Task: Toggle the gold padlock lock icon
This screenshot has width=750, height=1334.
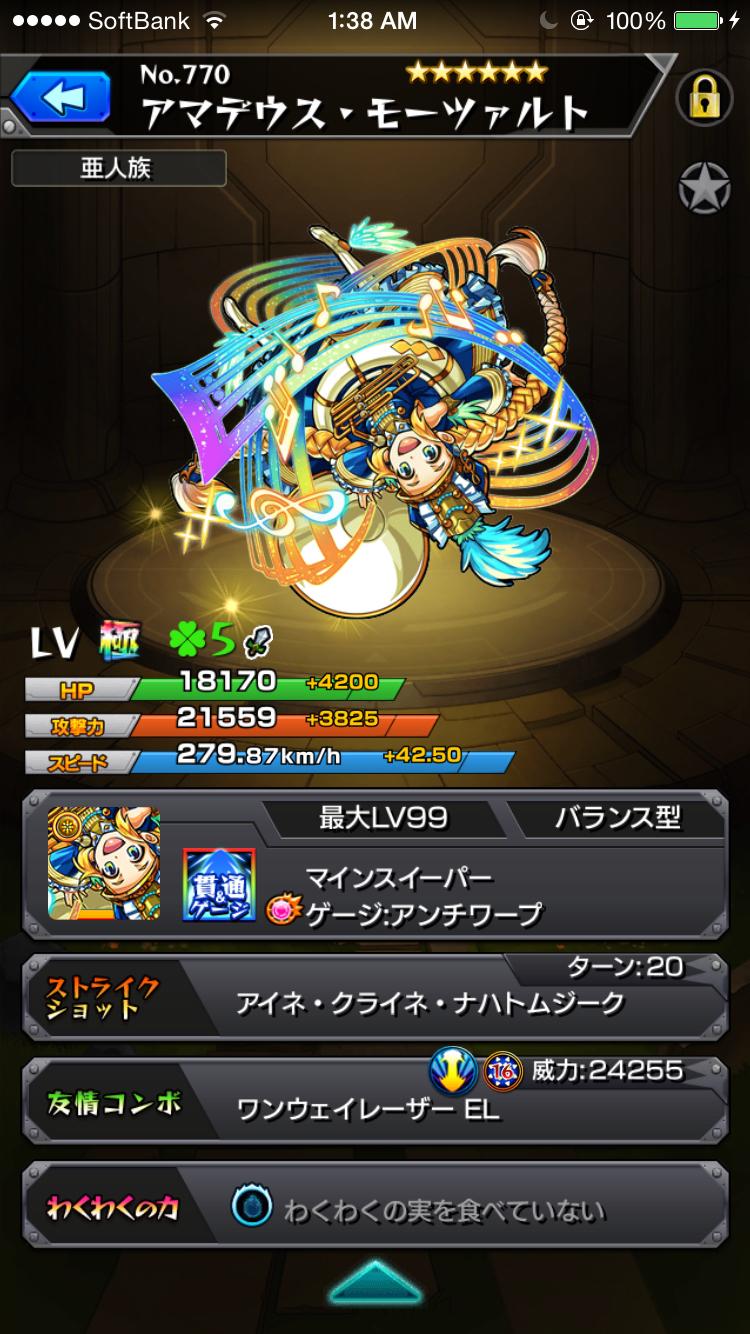Action: pyautogui.click(x=704, y=98)
